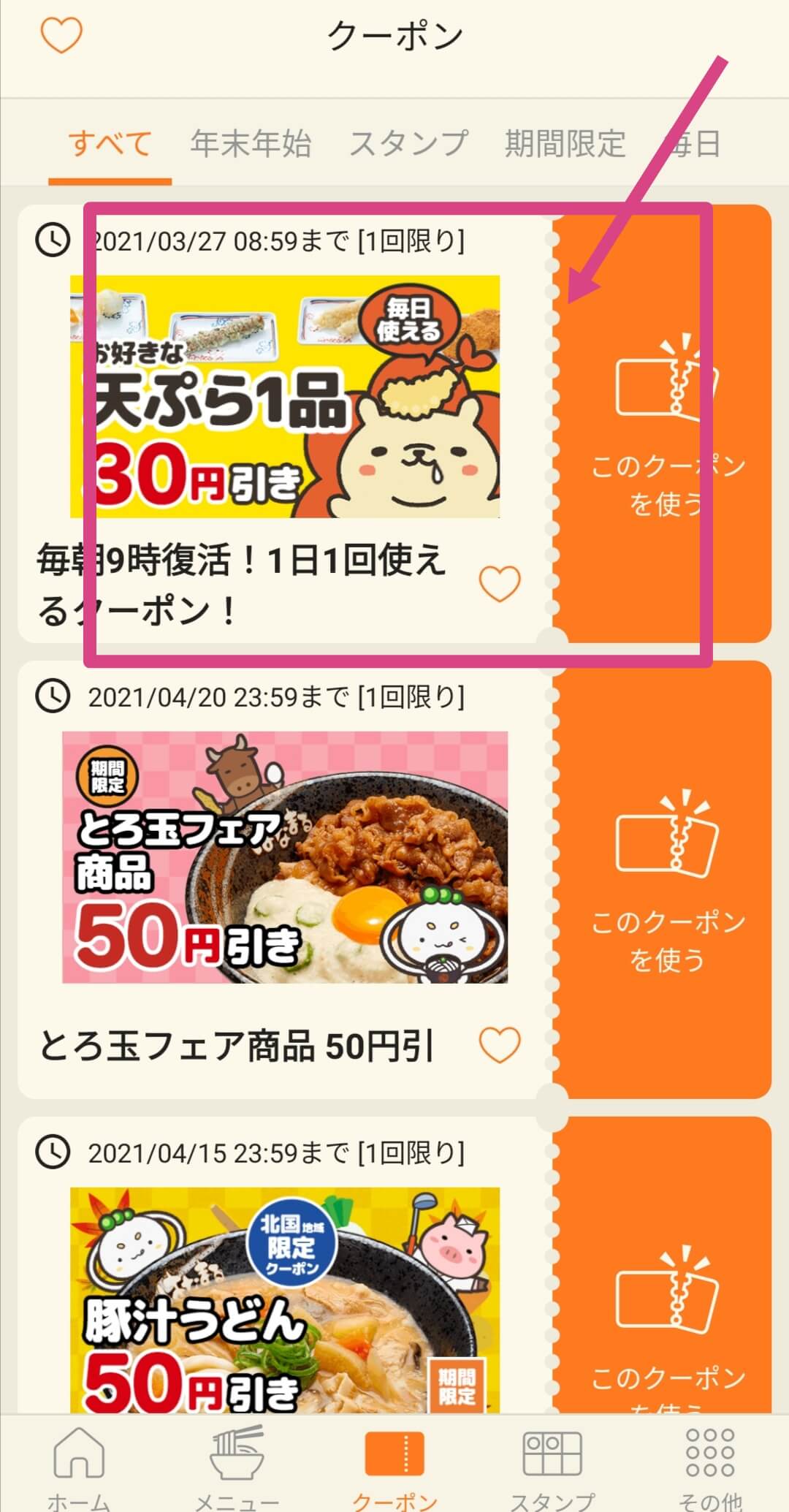
Task: Switch to the スタンプ filter tab
Action: 408,144
